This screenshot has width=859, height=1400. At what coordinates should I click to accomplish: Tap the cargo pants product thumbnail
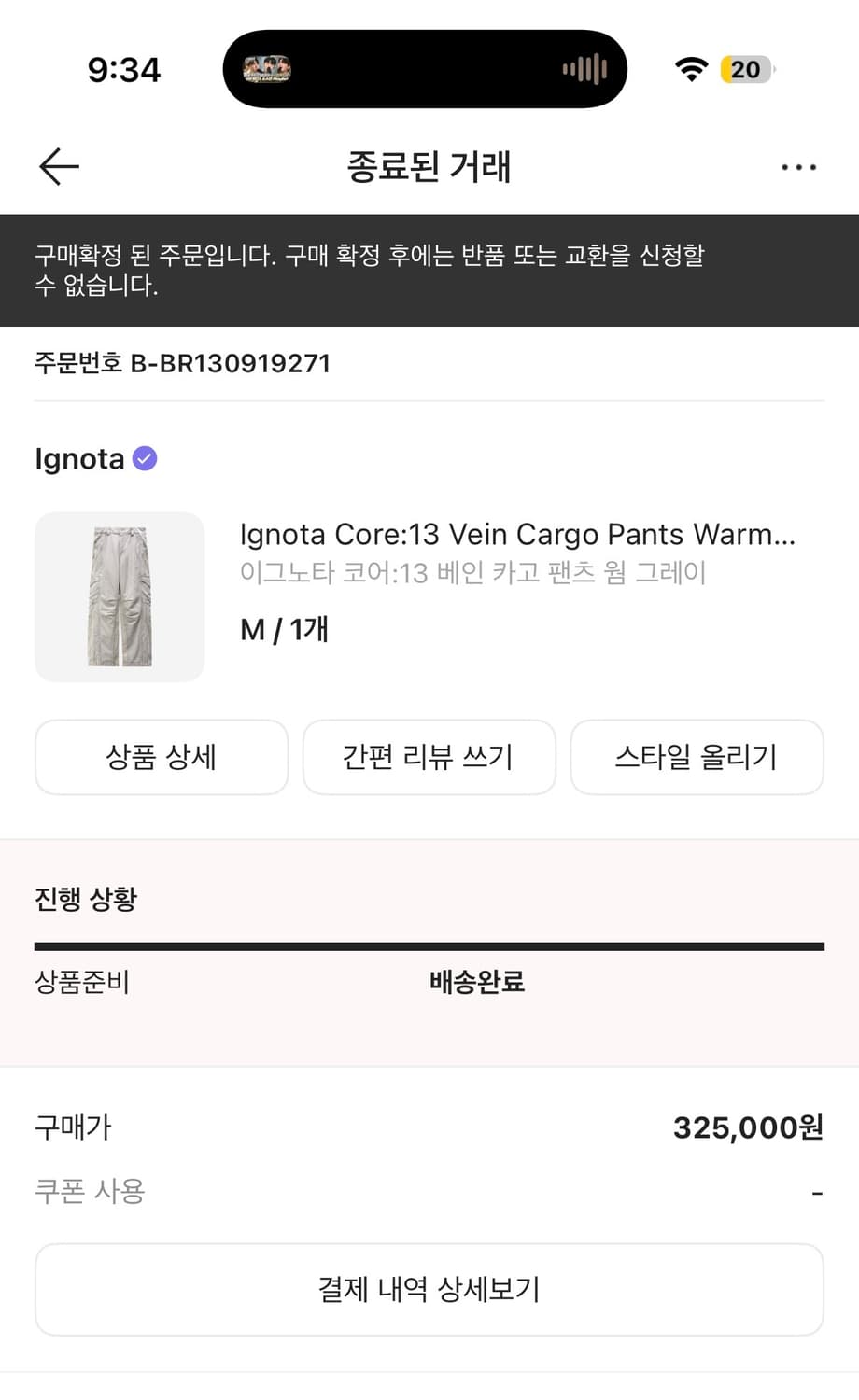coord(120,595)
